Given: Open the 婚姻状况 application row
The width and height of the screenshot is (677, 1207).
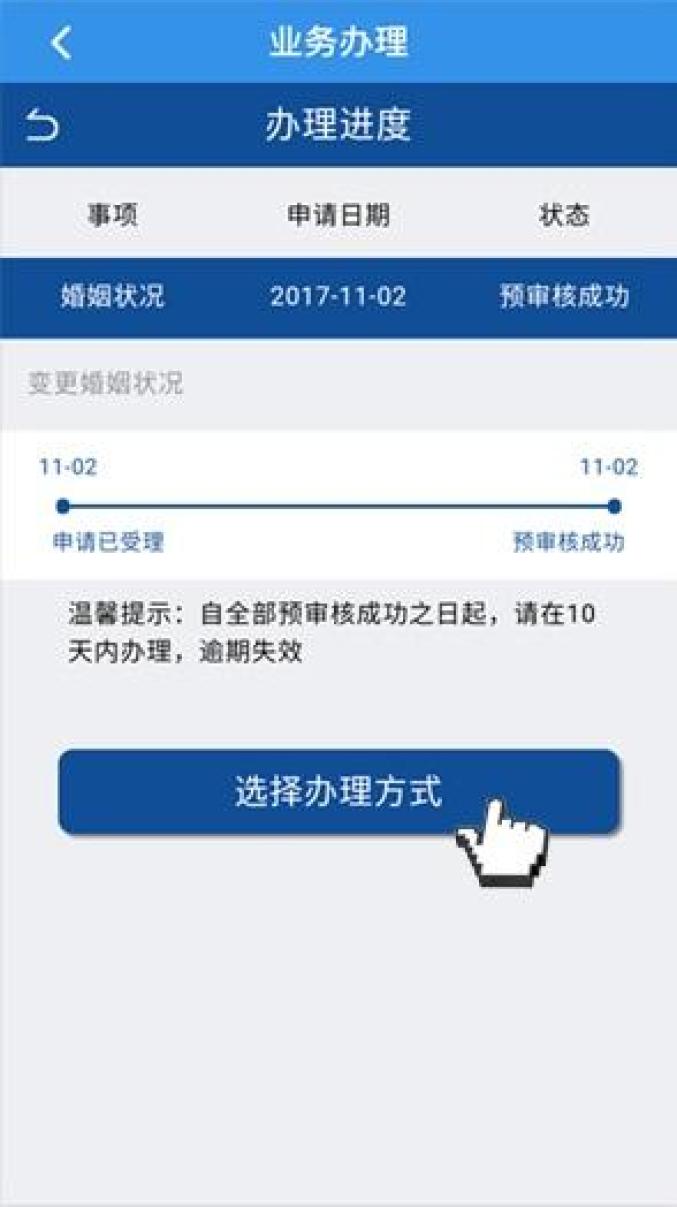Looking at the screenshot, I should tap(338, 297).
